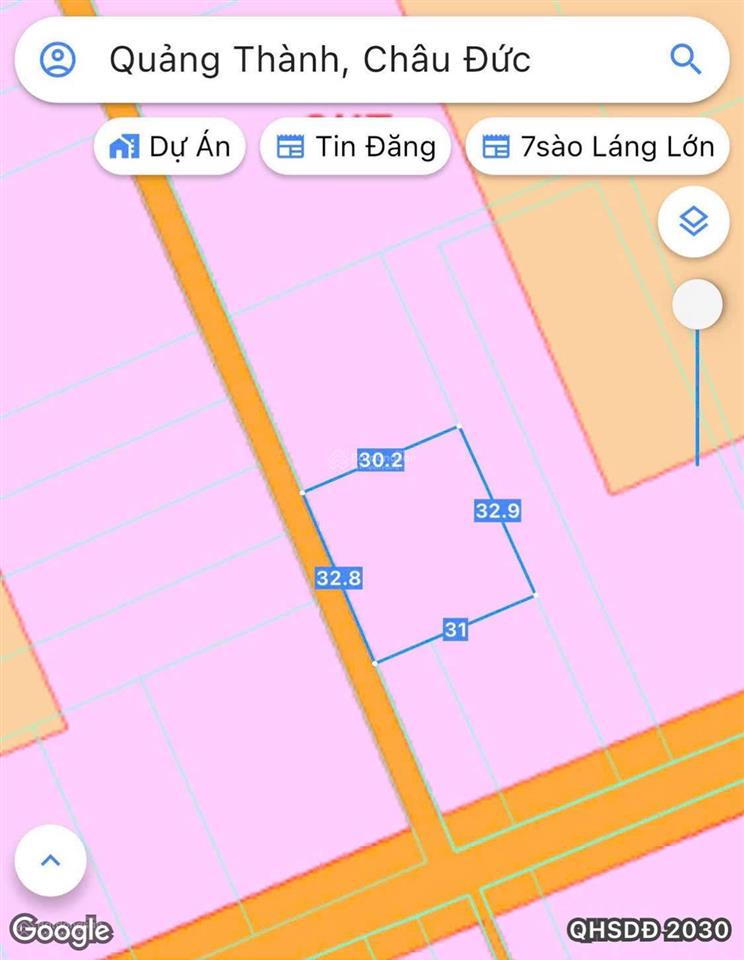Screen dimensions: 744x960
Task: Tap the search magnifier icon
Action: [685, 60]
